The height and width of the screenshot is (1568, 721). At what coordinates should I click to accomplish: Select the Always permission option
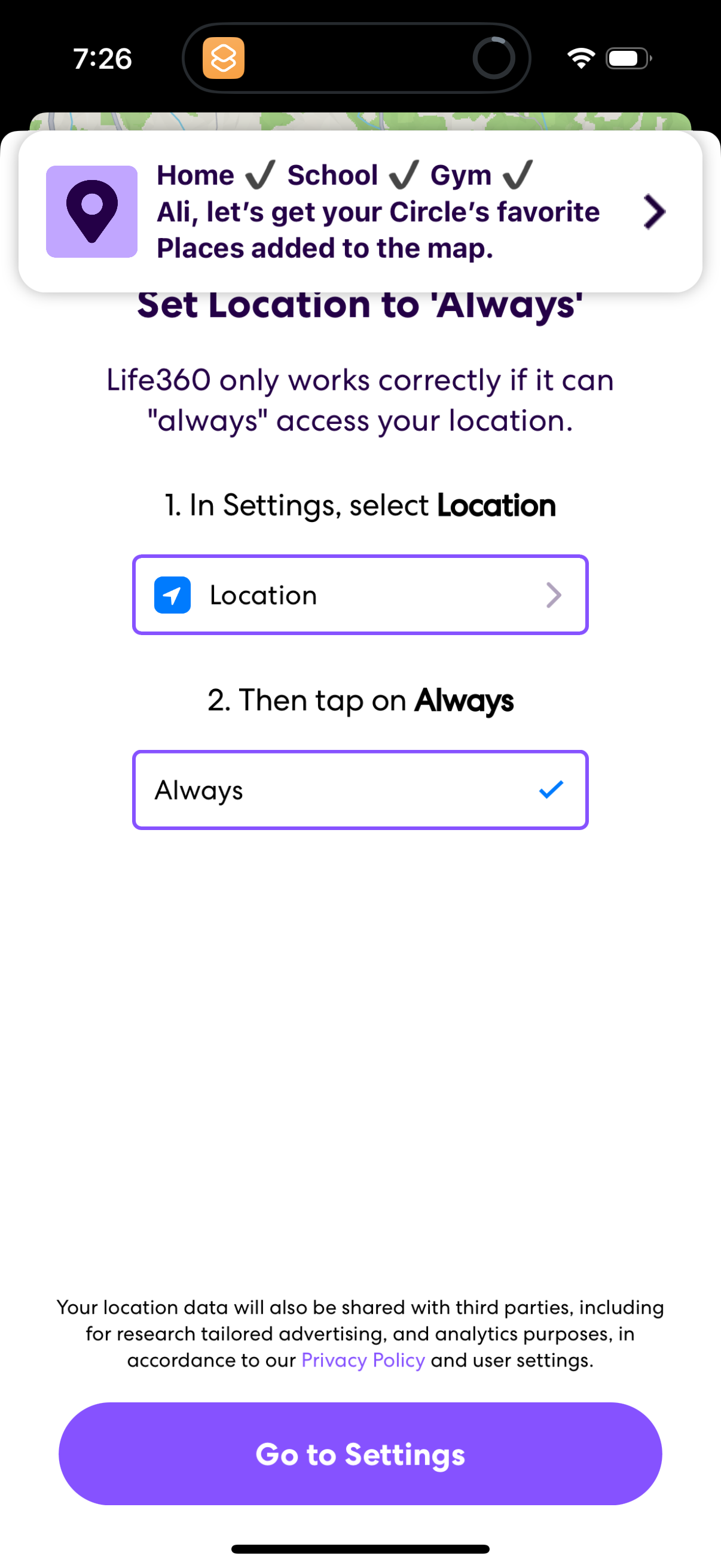[360, 789]
